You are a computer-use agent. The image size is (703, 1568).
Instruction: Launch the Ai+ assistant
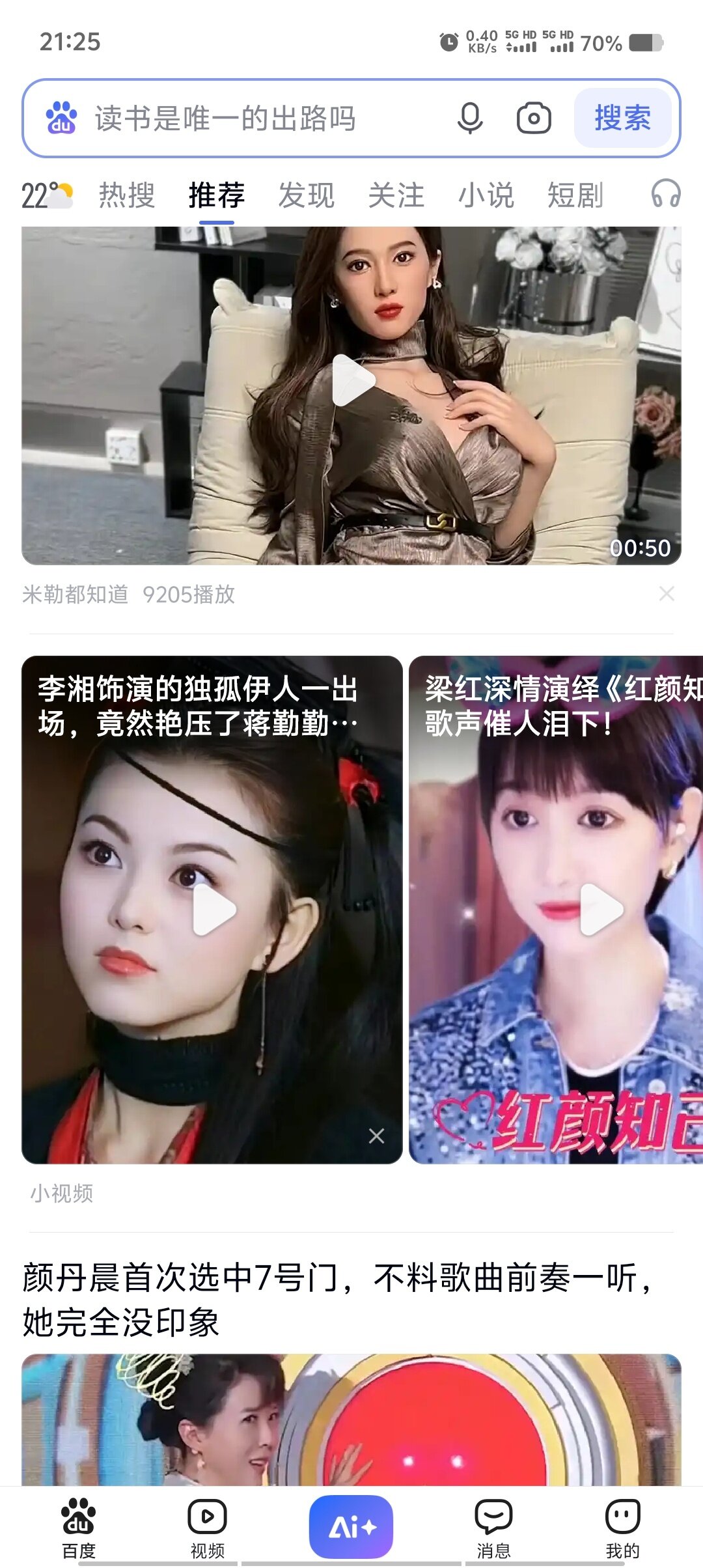[x=351, y=1526]
